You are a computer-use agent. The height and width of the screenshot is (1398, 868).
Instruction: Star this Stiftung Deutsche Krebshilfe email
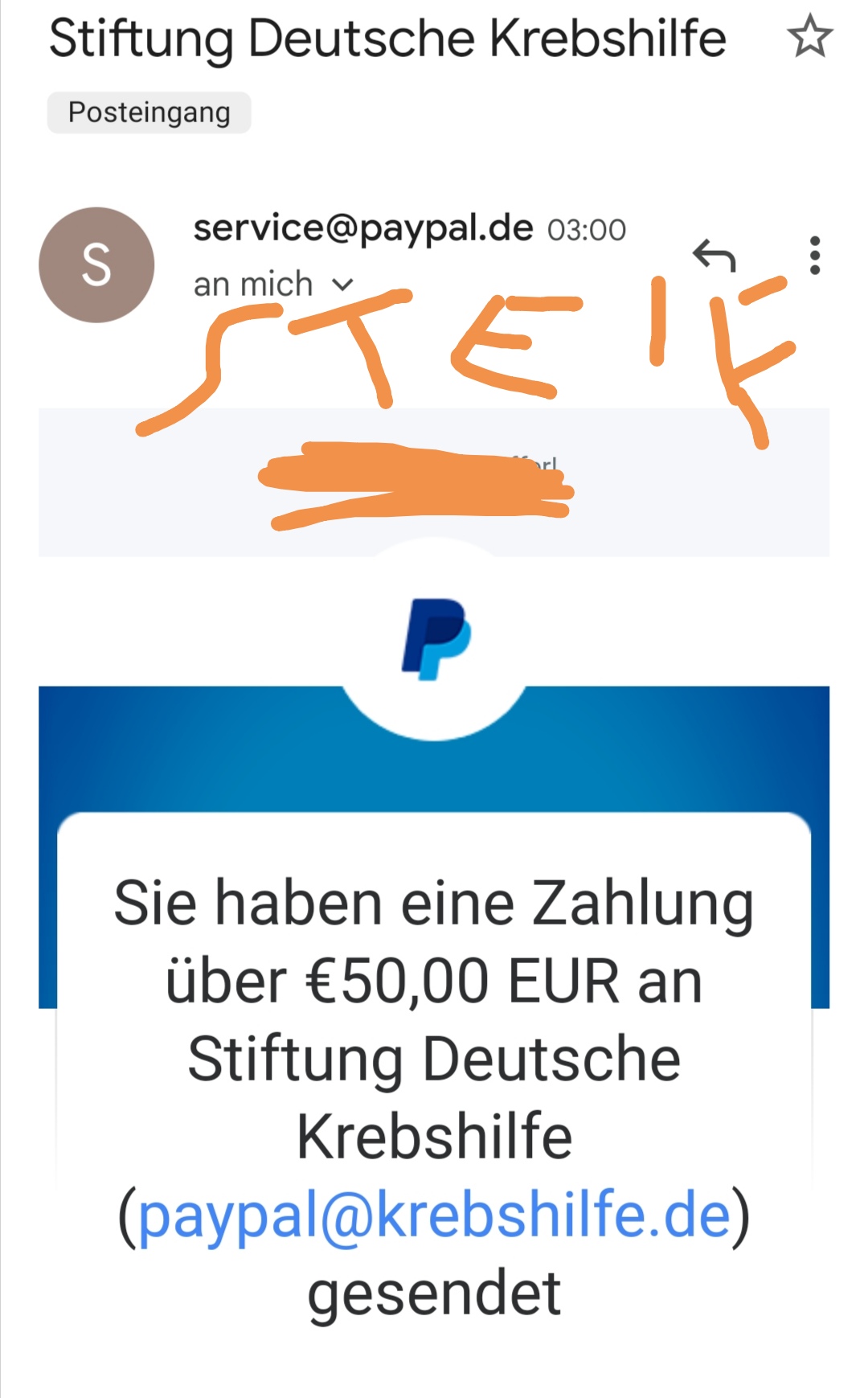point(809,36)
